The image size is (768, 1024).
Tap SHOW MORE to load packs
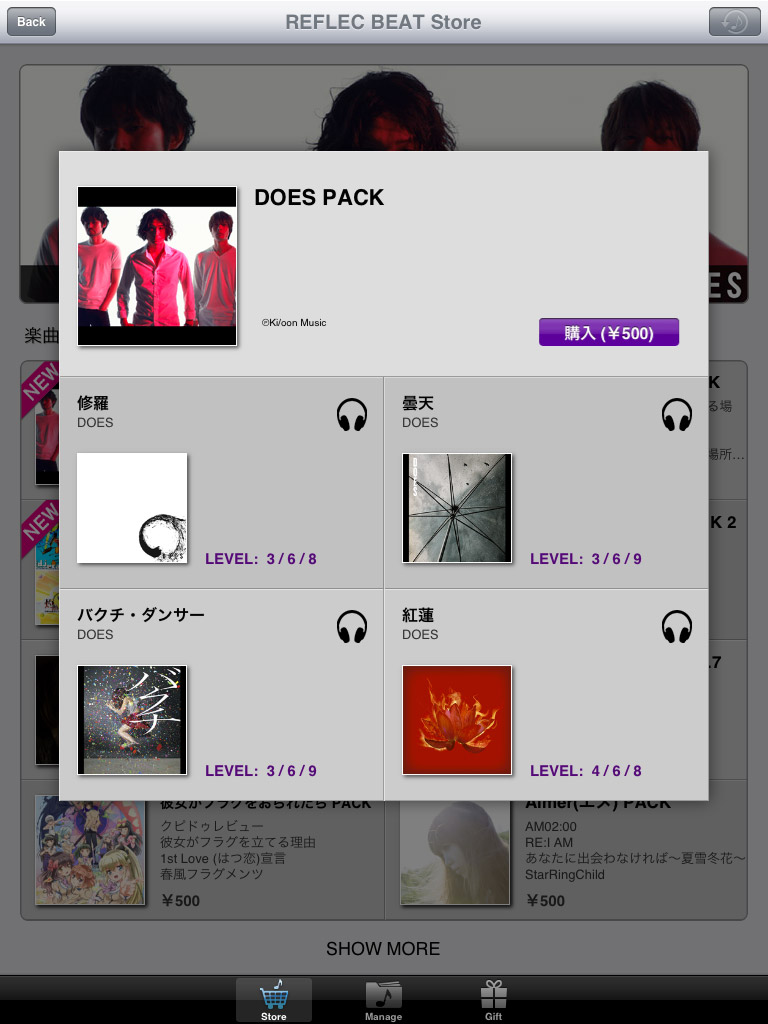(x=383, y=948)
